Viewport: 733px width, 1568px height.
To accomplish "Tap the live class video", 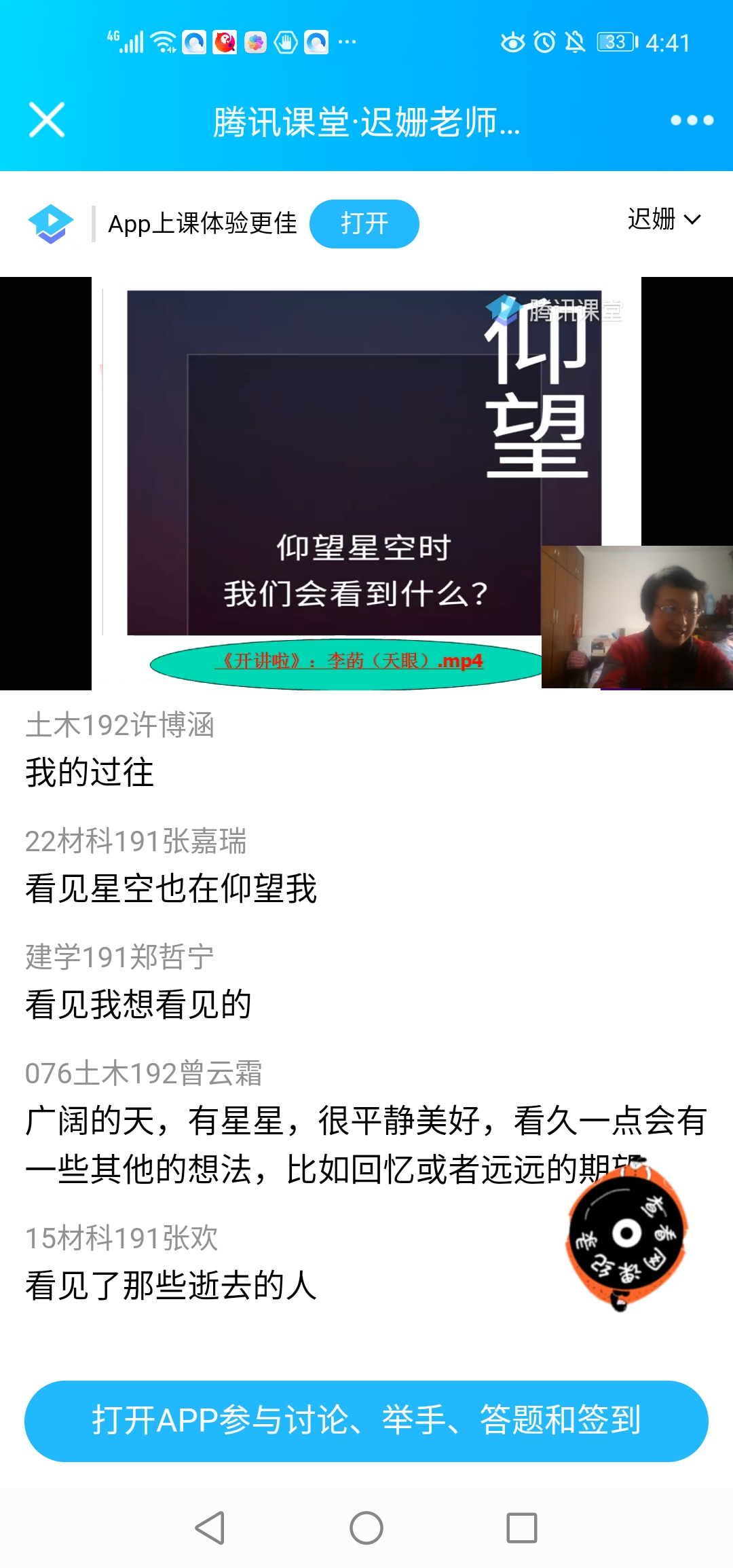I will tap(365, 483).
